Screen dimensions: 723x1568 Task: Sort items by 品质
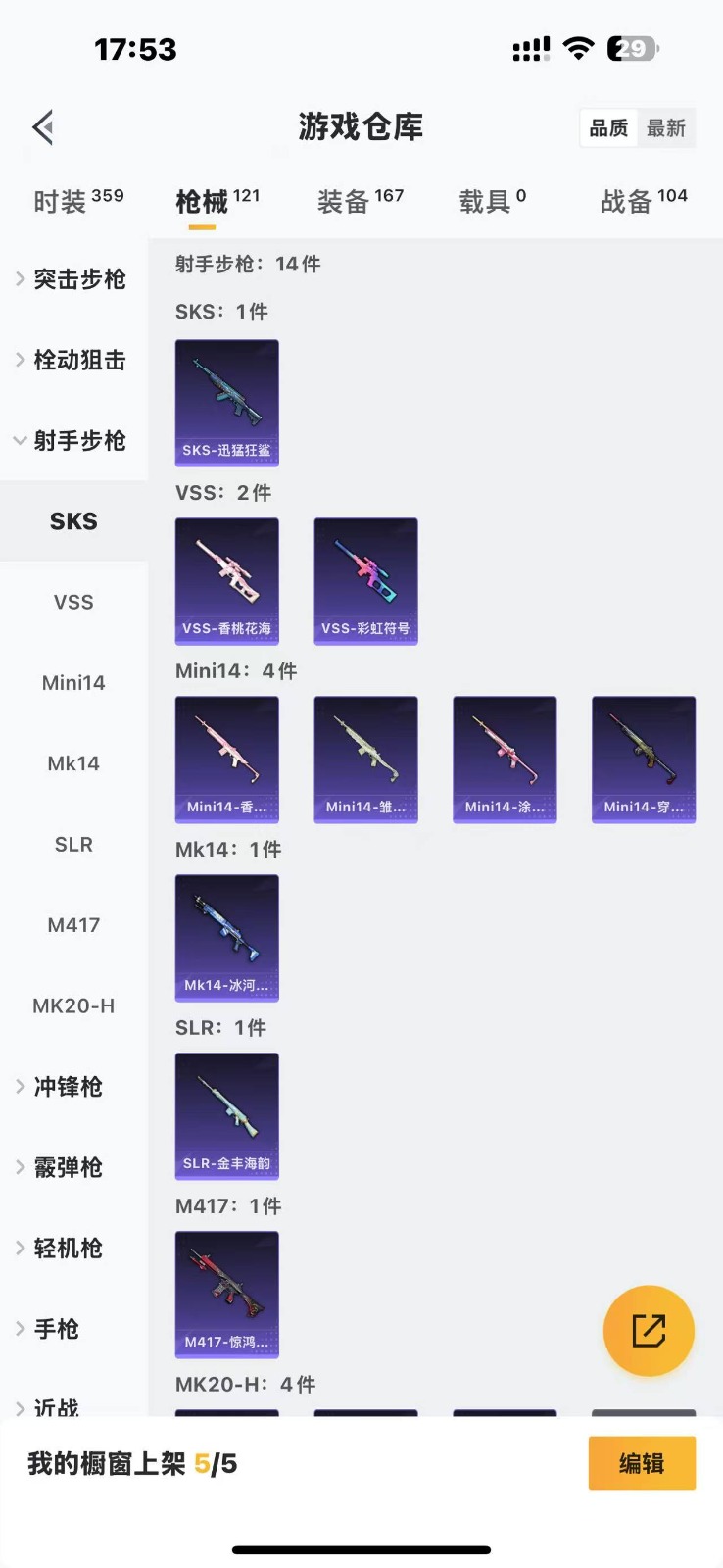(x=608, y=128)
